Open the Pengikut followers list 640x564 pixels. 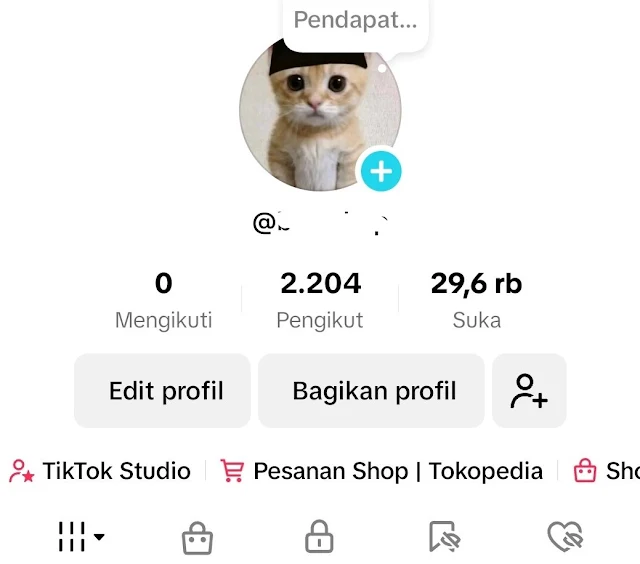click(320, 300)
